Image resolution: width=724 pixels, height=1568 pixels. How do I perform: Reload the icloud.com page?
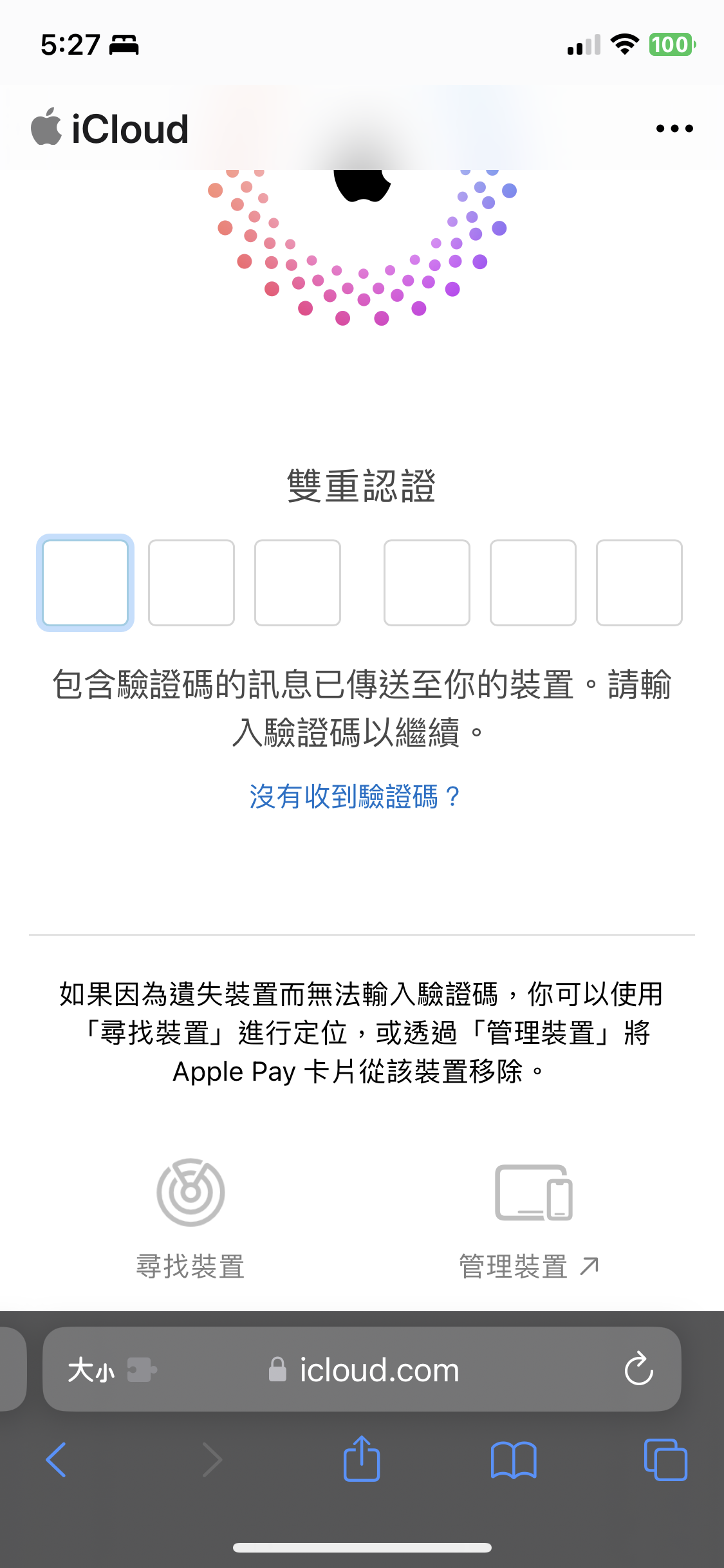pos(638,1368)
